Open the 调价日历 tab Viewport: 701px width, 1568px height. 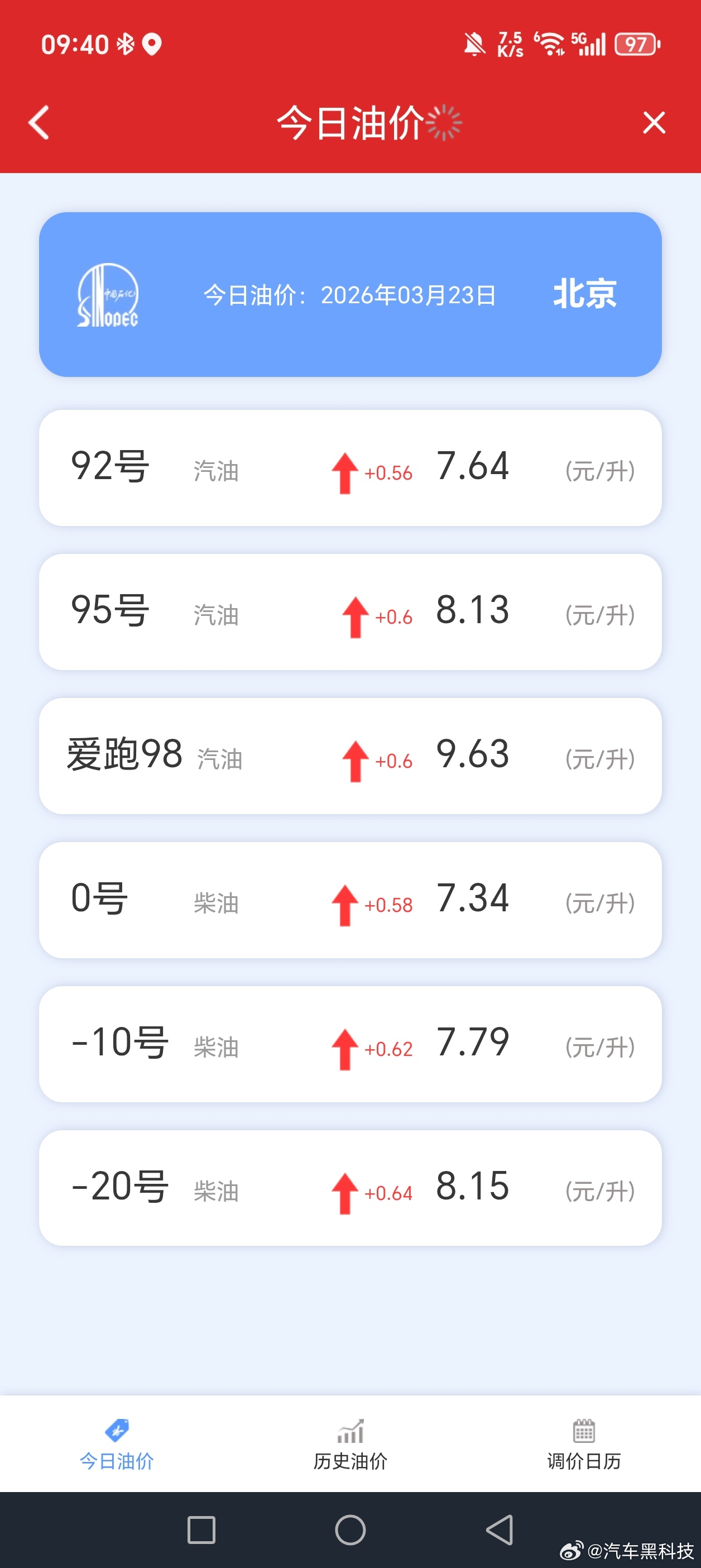click(584, 1445)
